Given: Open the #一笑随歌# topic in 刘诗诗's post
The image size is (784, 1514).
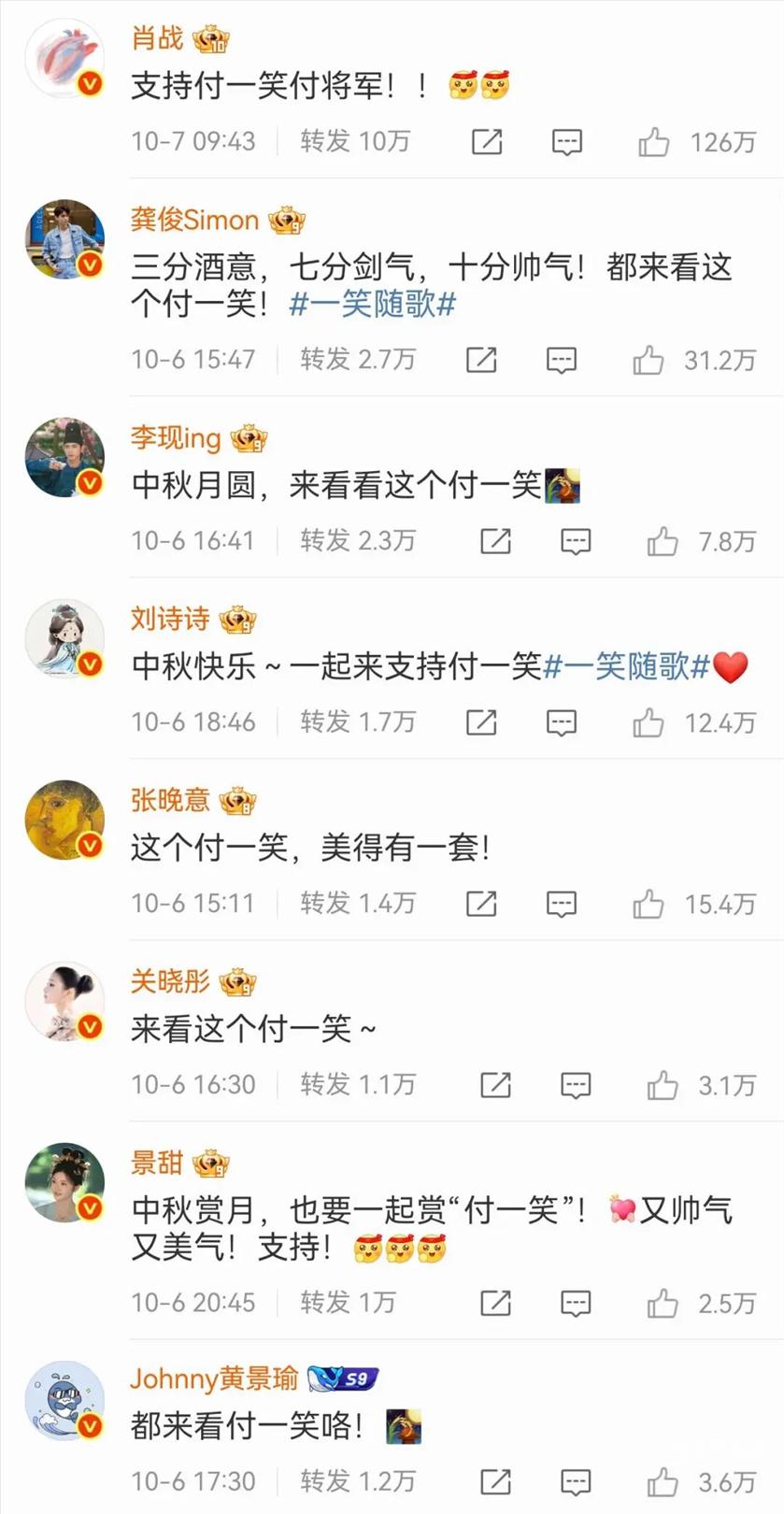Looking at the screenshot, I should pos(626,666).
